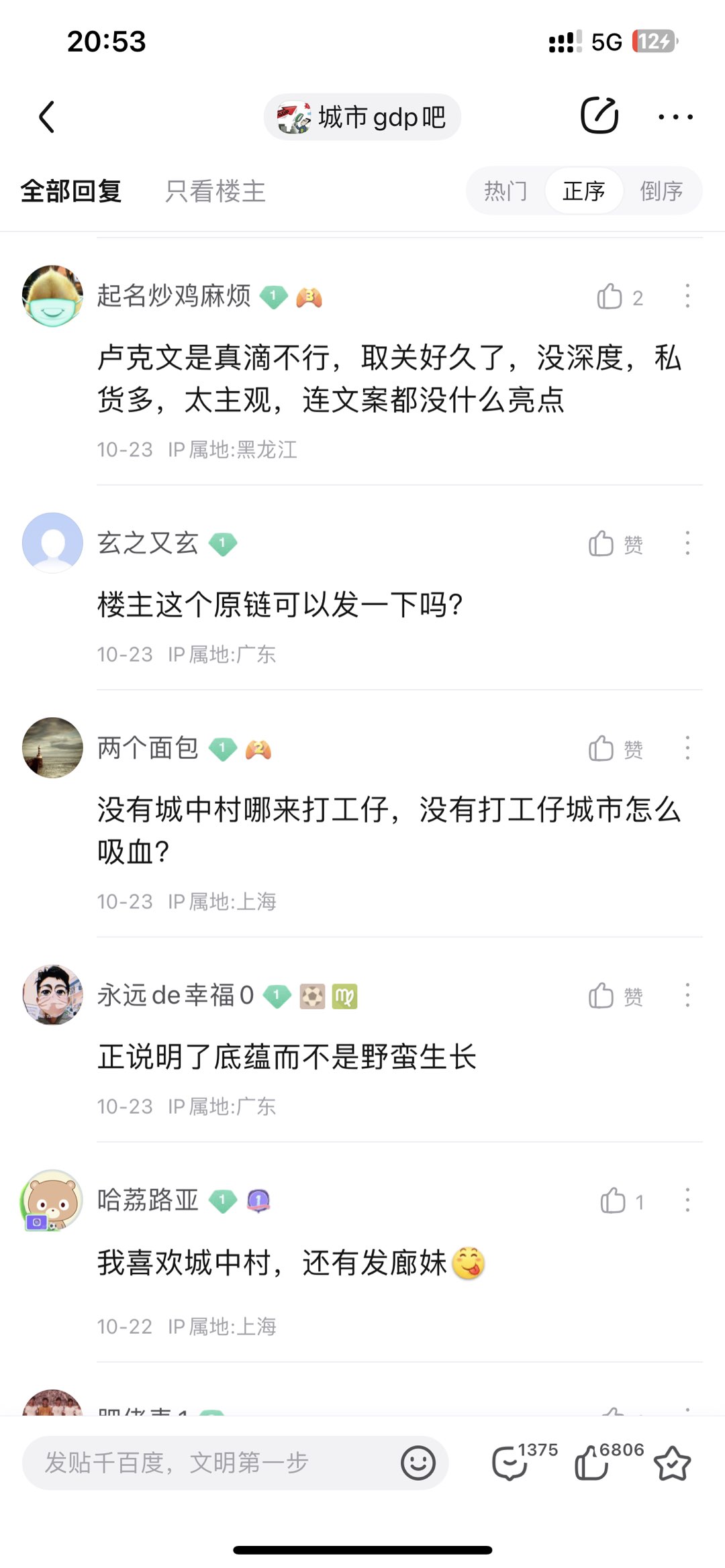The height and width of the screenshot is (1568, 725).
Task: Tap the share icon in the top bar
Action: [x=599, y=115]
